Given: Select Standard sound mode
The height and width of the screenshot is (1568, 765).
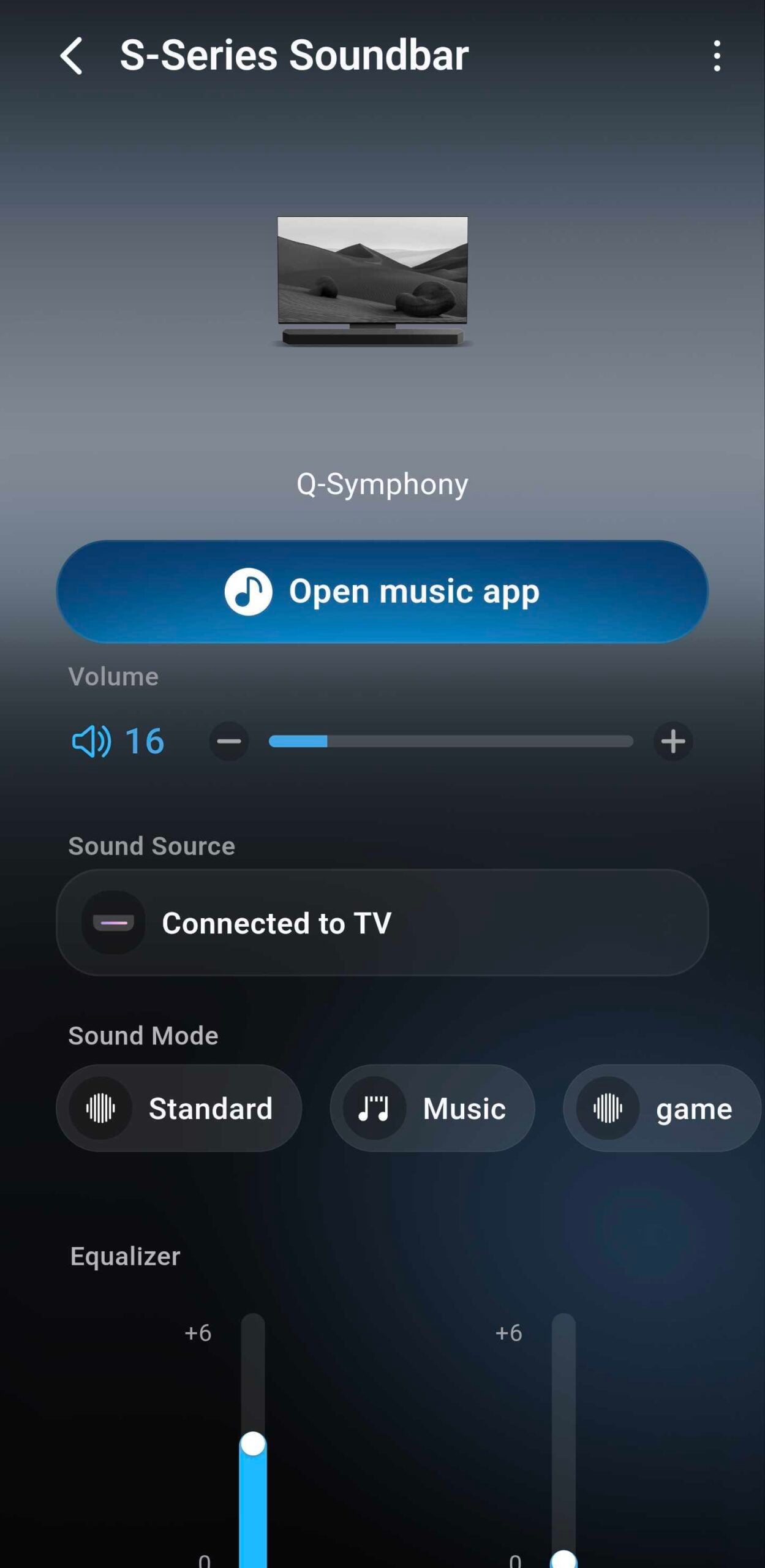Looking at the screenshot, I should click(179, 1108).
